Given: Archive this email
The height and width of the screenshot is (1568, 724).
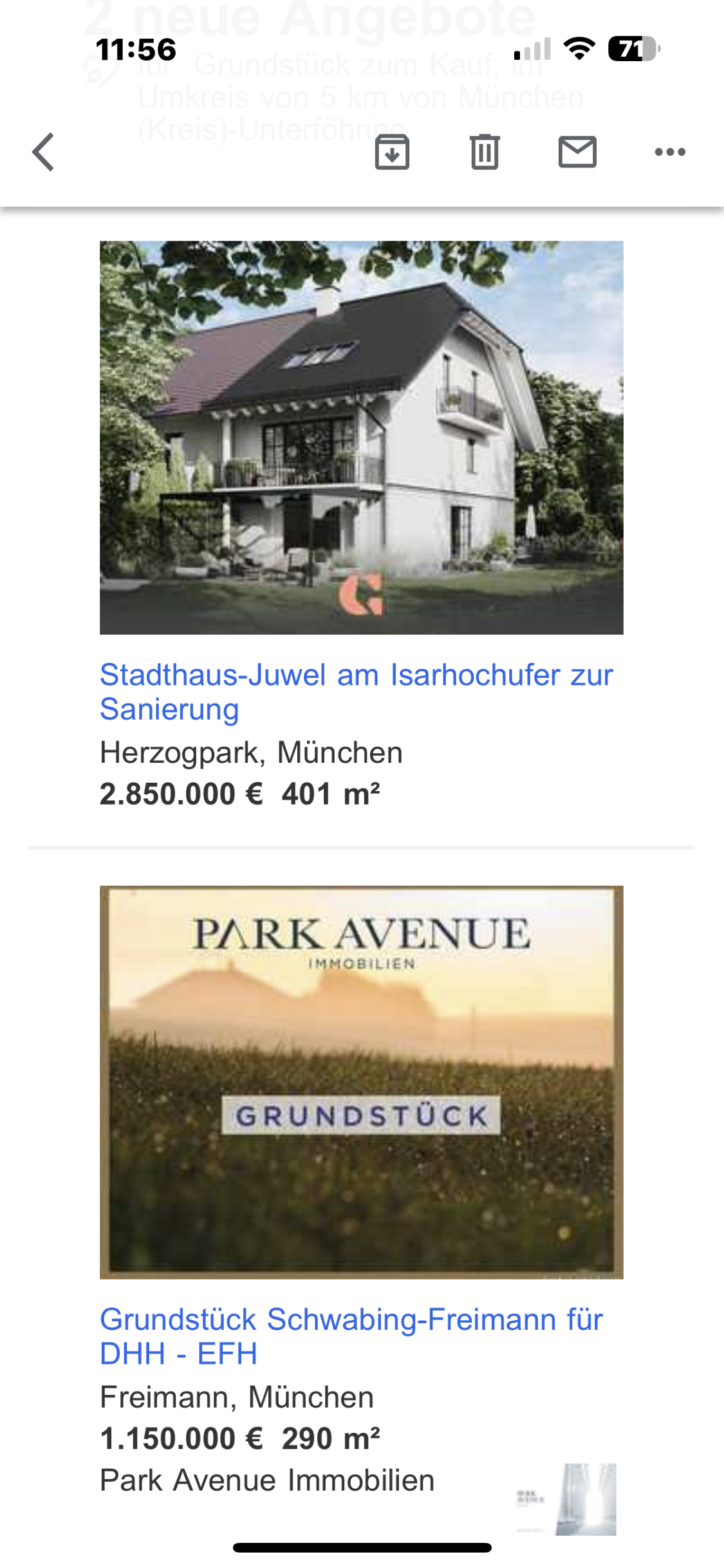Looking at the screenshot, I should (x=392, y=152).
